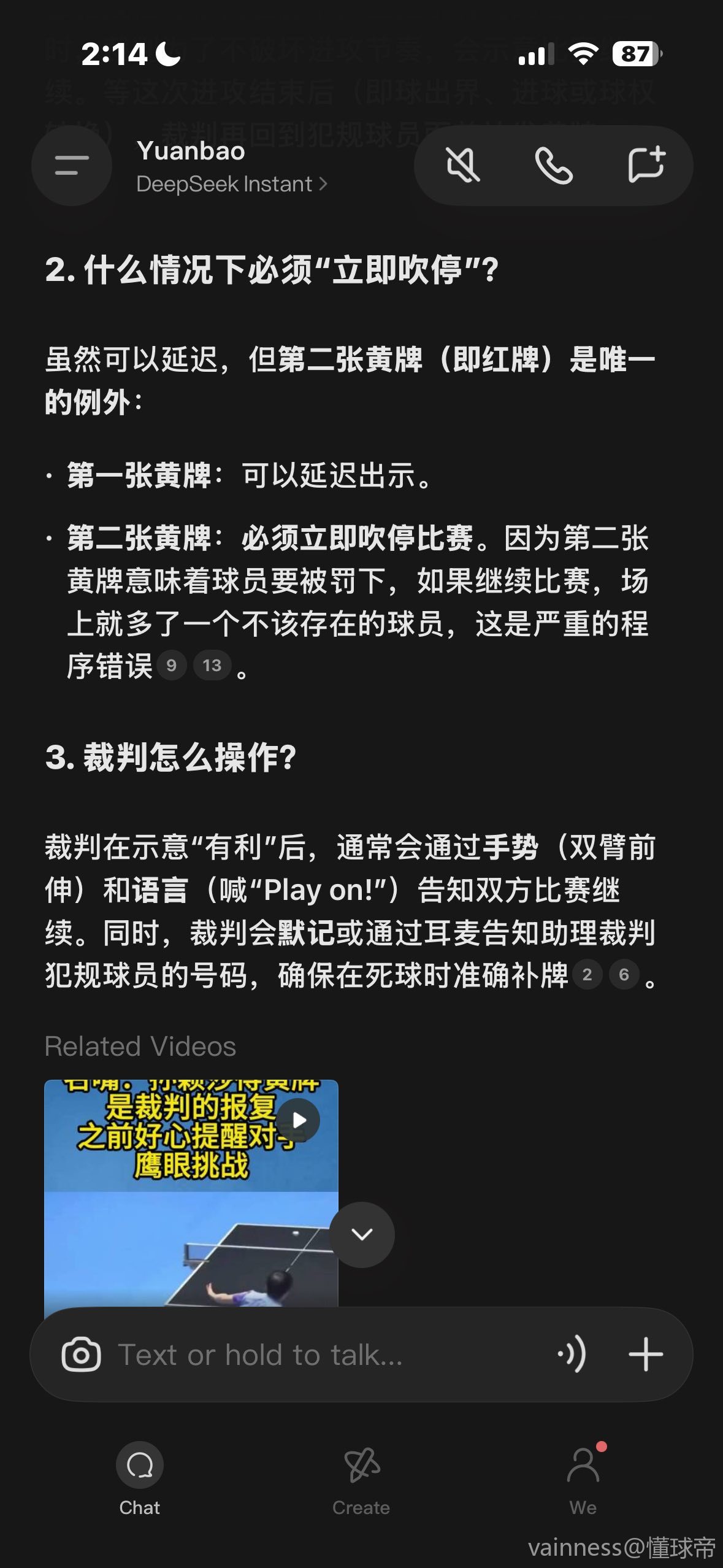723x1568 pixels.
Task: Open the sidebar menu button
Action: (x=72, y=166)
